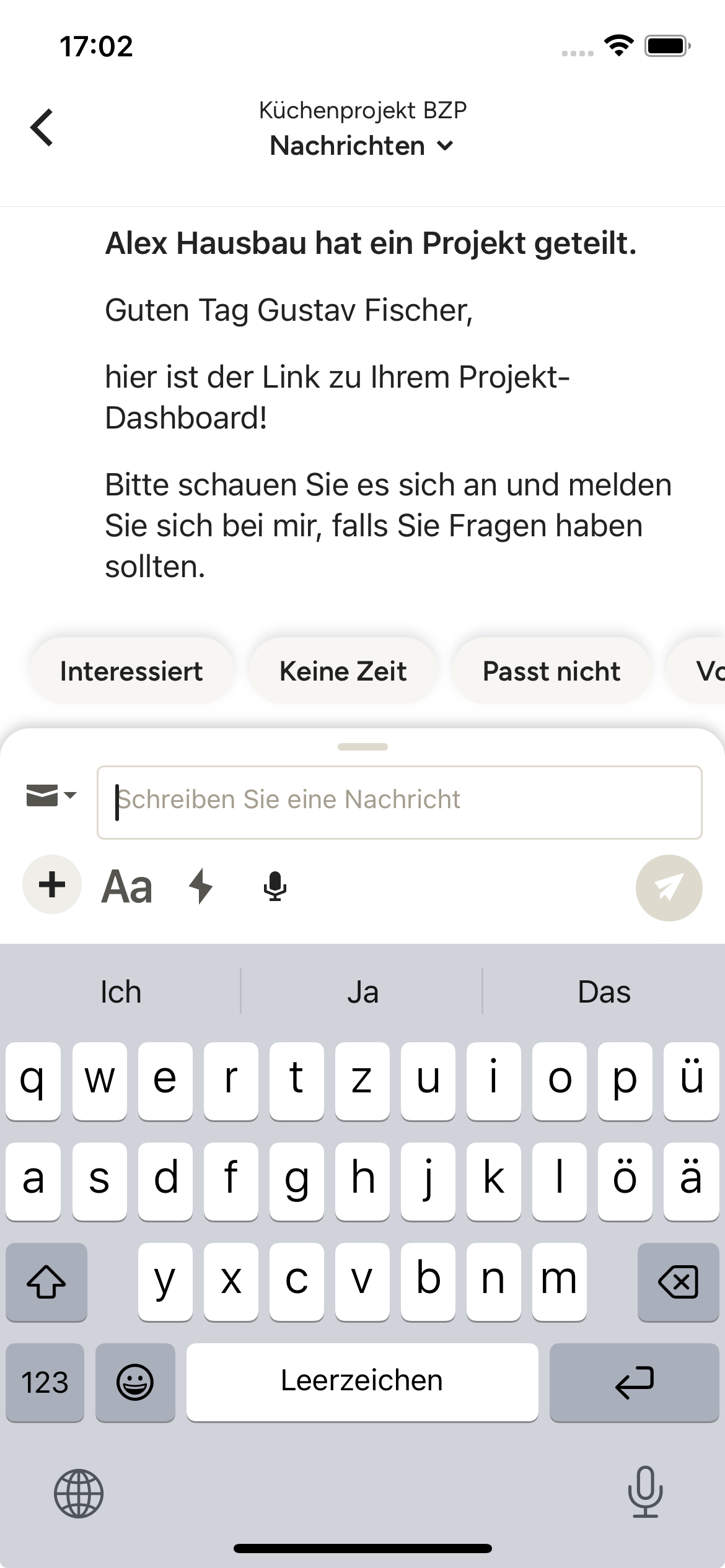Image resolution: width=725 pixels, height=1568 pixels.
Task: Select the Interessiert quick reply
Action: click(131, 671)
